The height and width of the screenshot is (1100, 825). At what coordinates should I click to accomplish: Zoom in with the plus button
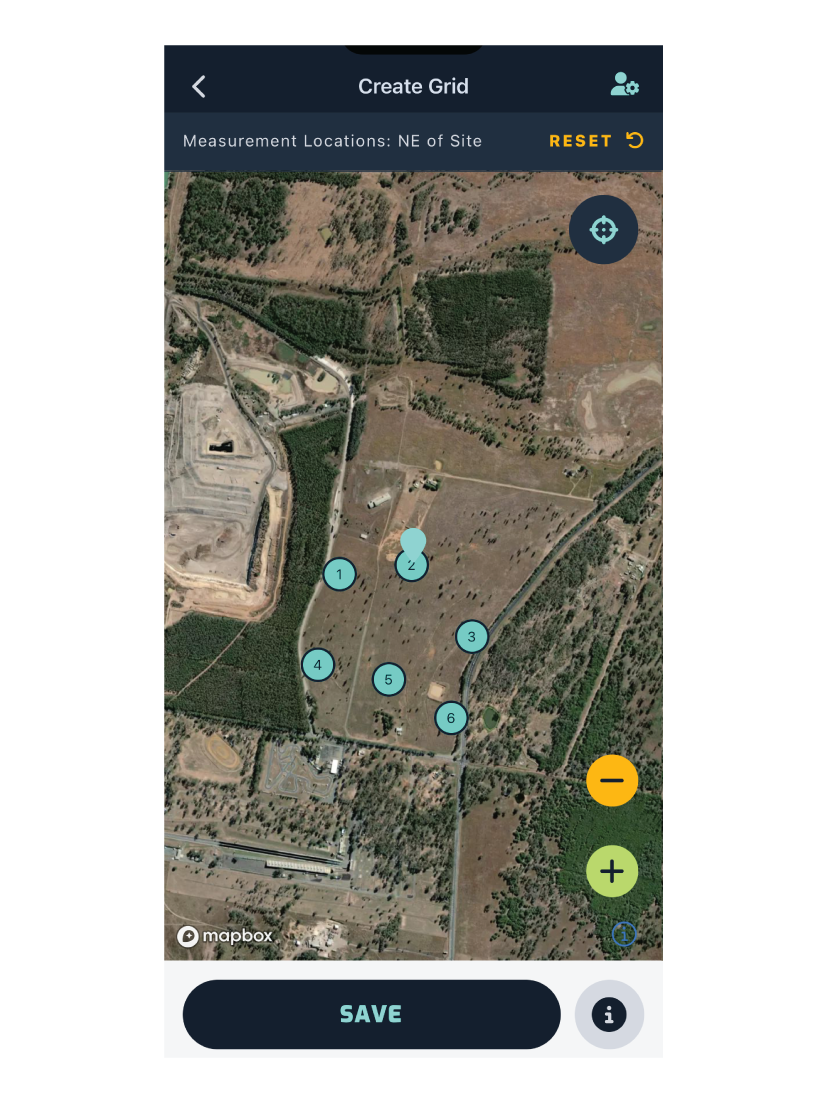point(612,871)
